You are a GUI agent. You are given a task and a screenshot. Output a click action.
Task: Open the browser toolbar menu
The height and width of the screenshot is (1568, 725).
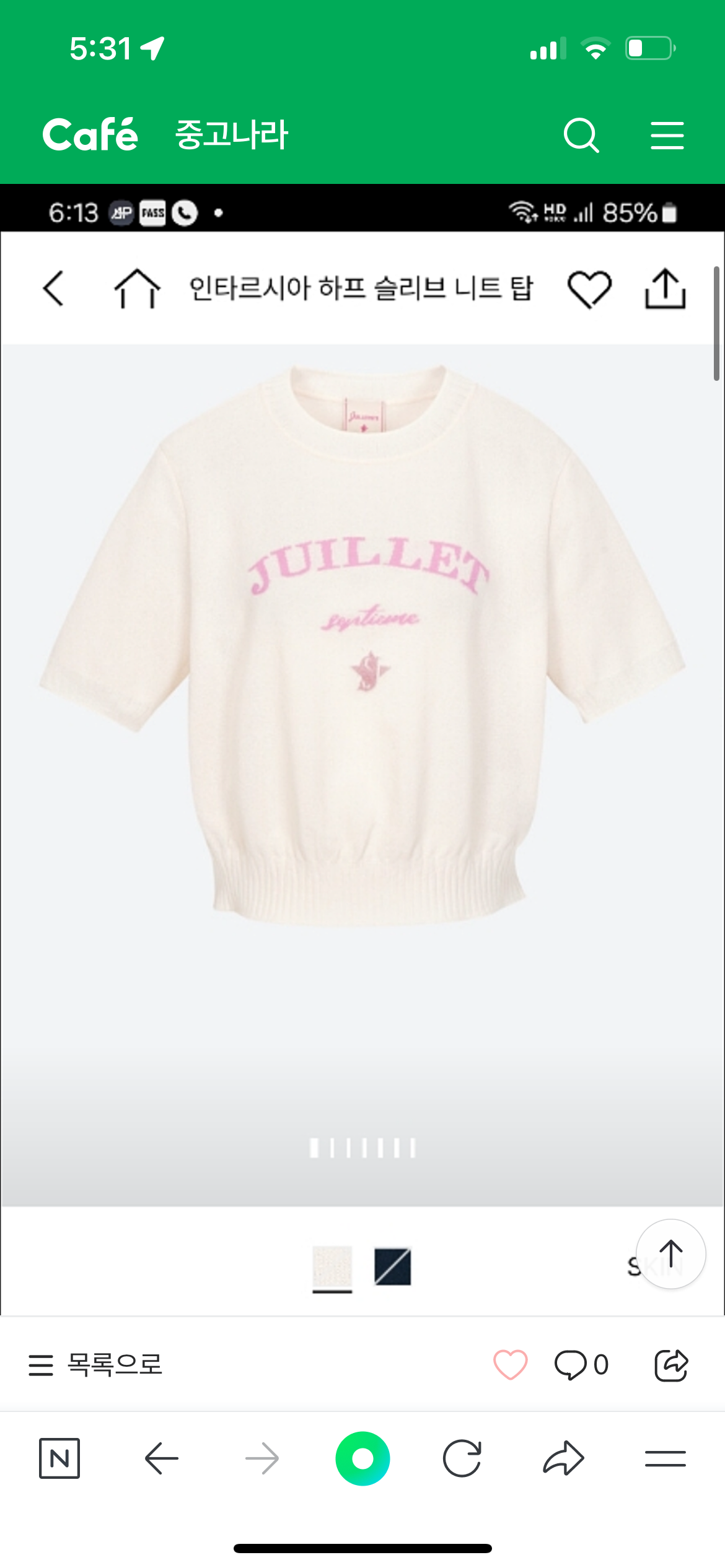click(665, 1458)
